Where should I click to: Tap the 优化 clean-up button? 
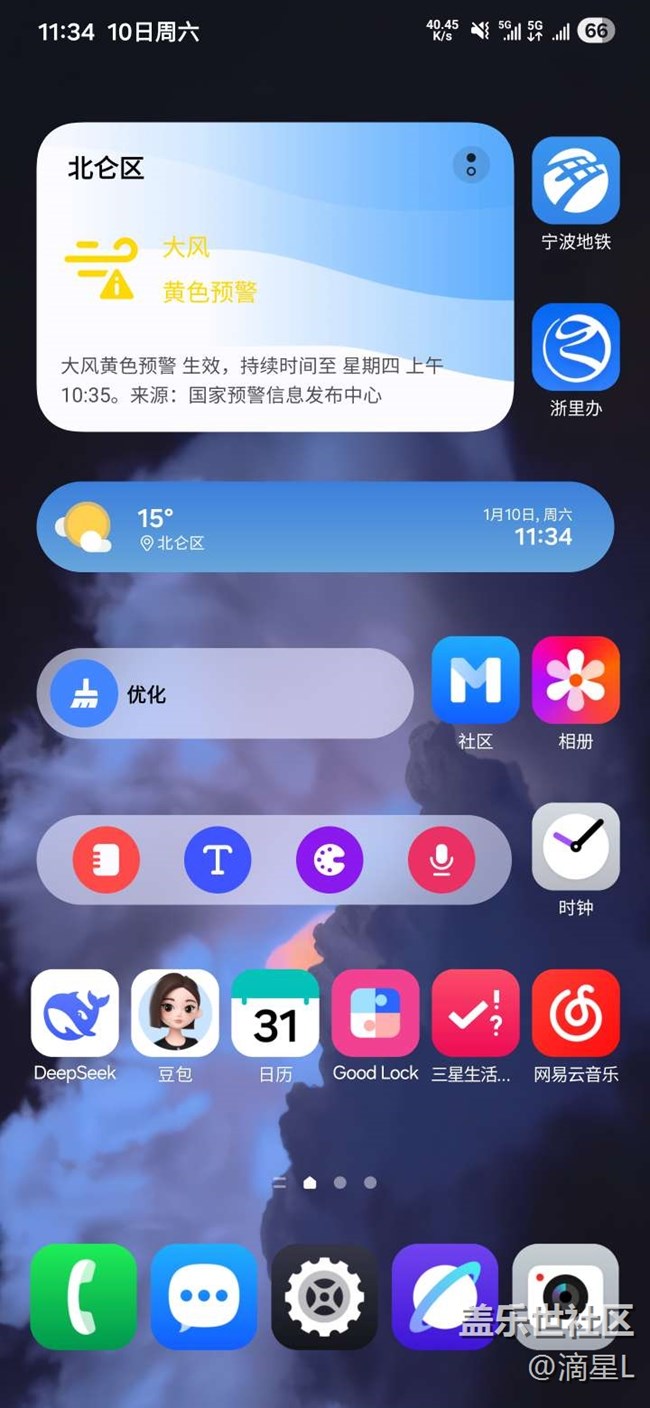click(85, 694)
